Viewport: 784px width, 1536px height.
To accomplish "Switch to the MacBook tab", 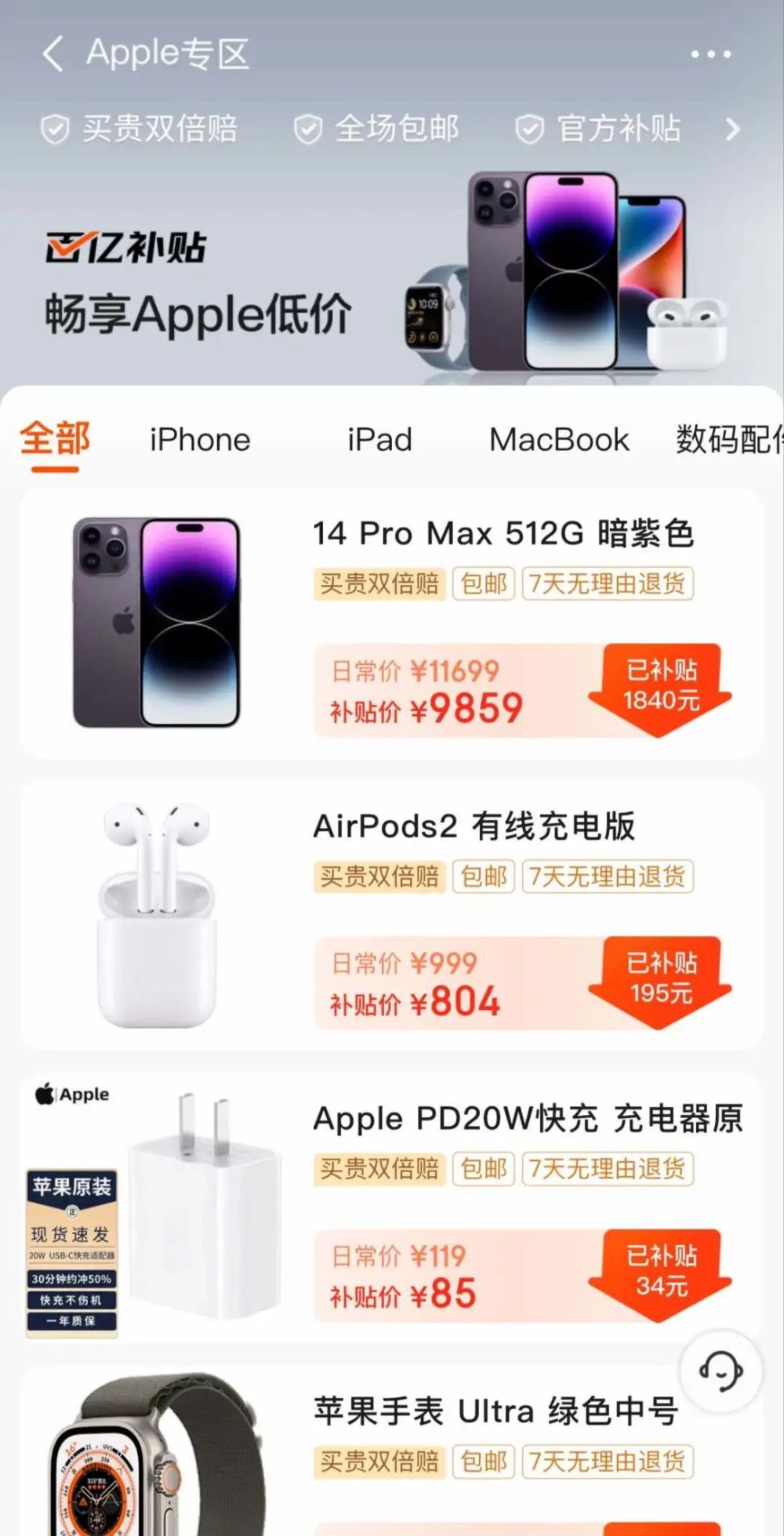I will click(559, 440).
